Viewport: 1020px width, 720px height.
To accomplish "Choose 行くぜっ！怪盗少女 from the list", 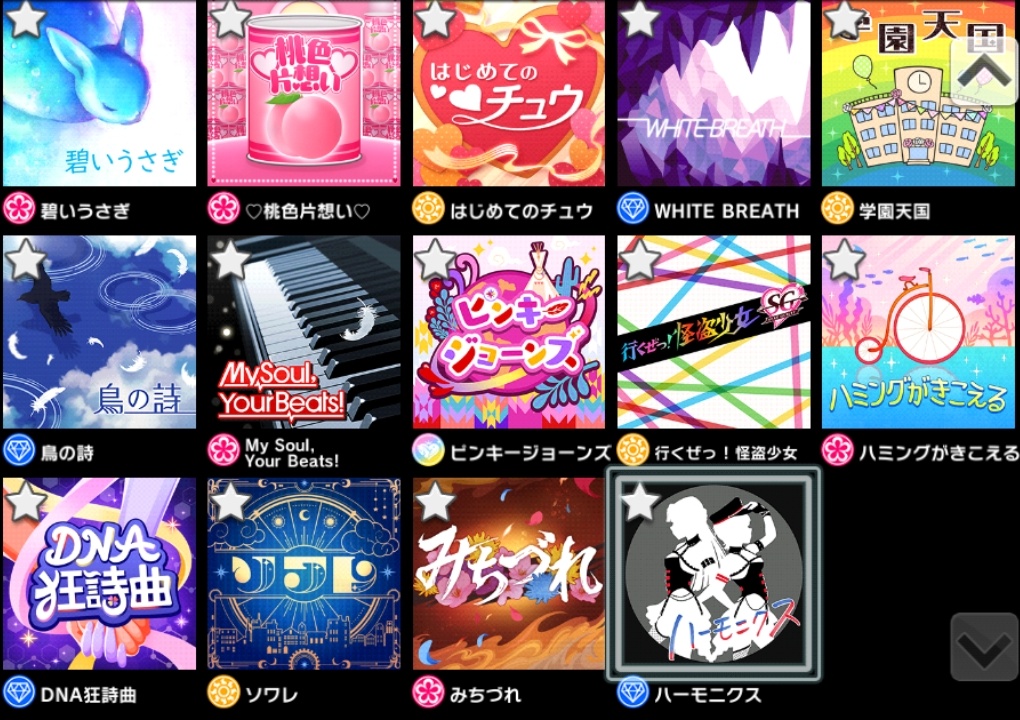I will [714, 334].
